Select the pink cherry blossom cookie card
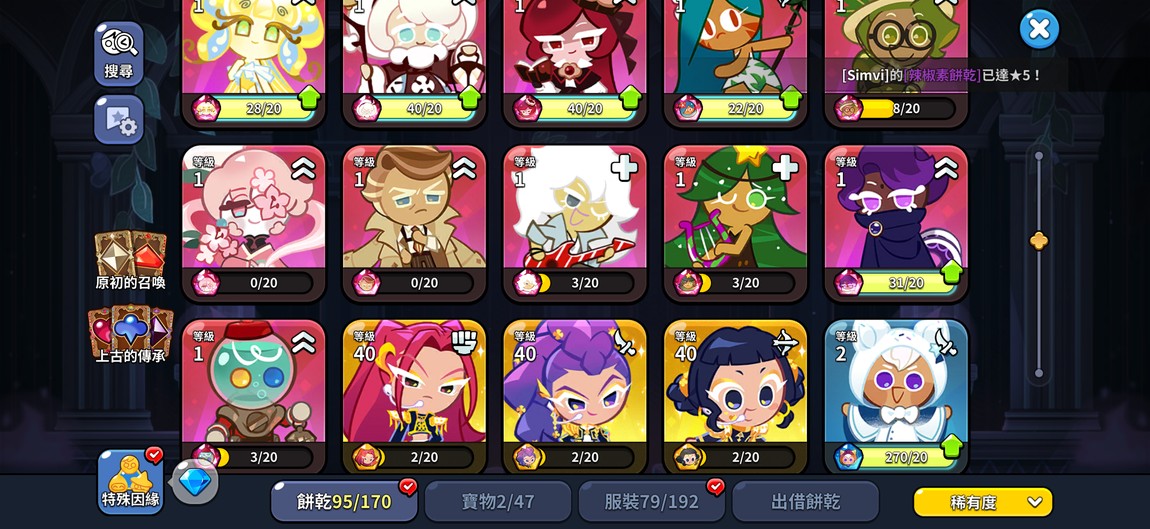The image size is (1150, 529). (254, 220)
